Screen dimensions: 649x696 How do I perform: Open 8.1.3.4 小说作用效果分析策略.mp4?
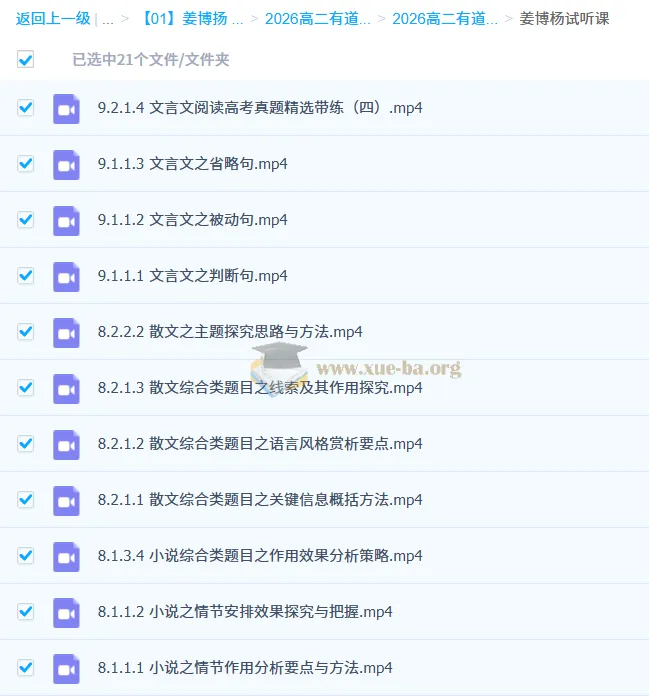[260, 556]
